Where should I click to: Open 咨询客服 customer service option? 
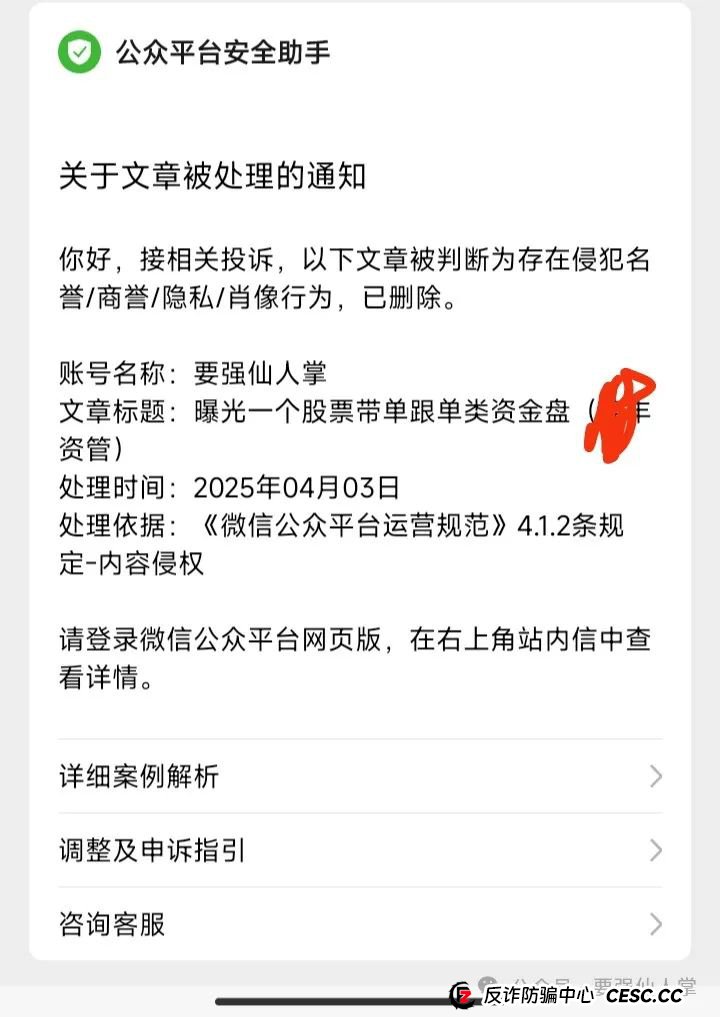click(113, 924)
